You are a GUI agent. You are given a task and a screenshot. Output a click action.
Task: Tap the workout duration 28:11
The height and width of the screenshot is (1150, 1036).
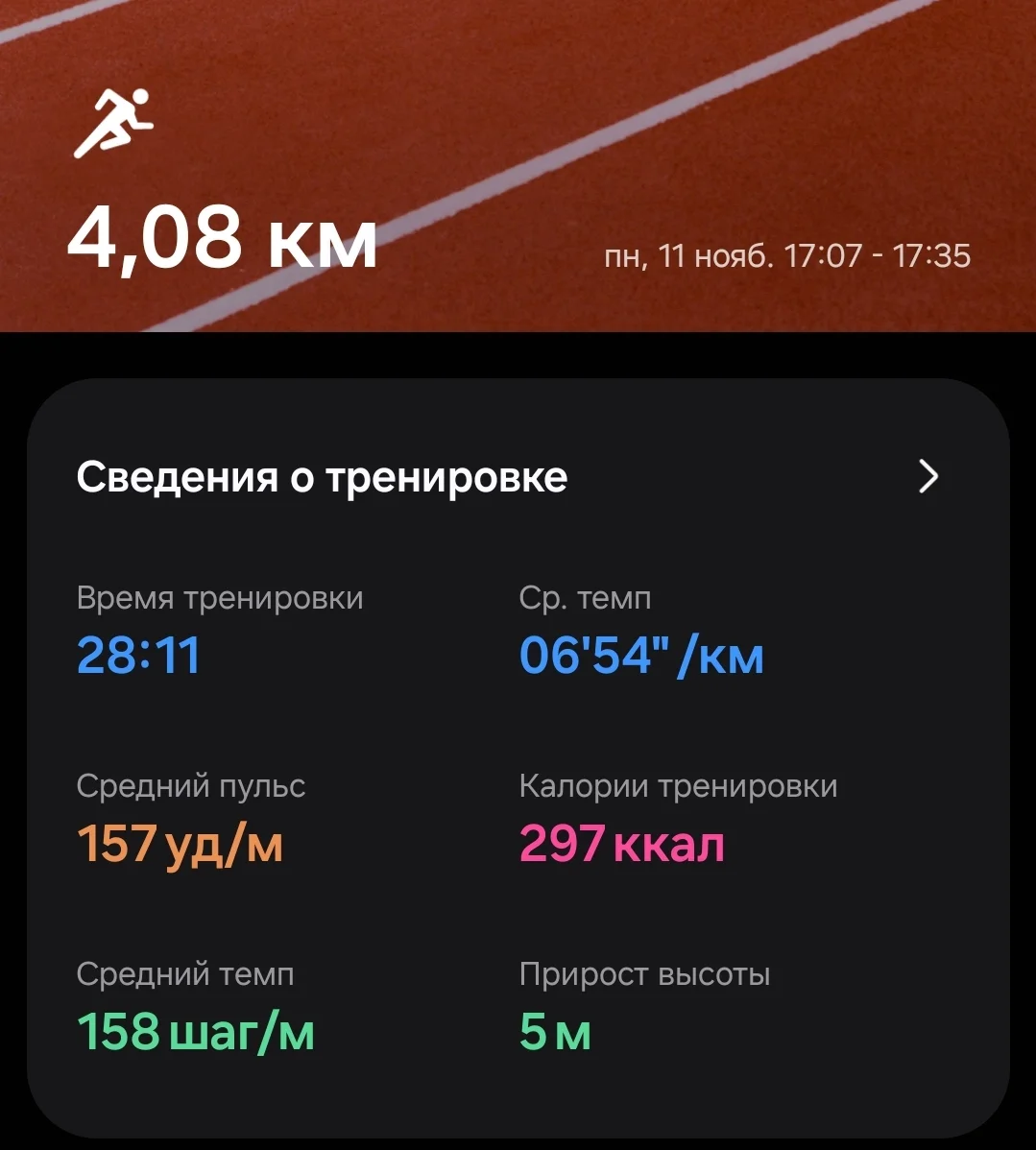[138, 657]
